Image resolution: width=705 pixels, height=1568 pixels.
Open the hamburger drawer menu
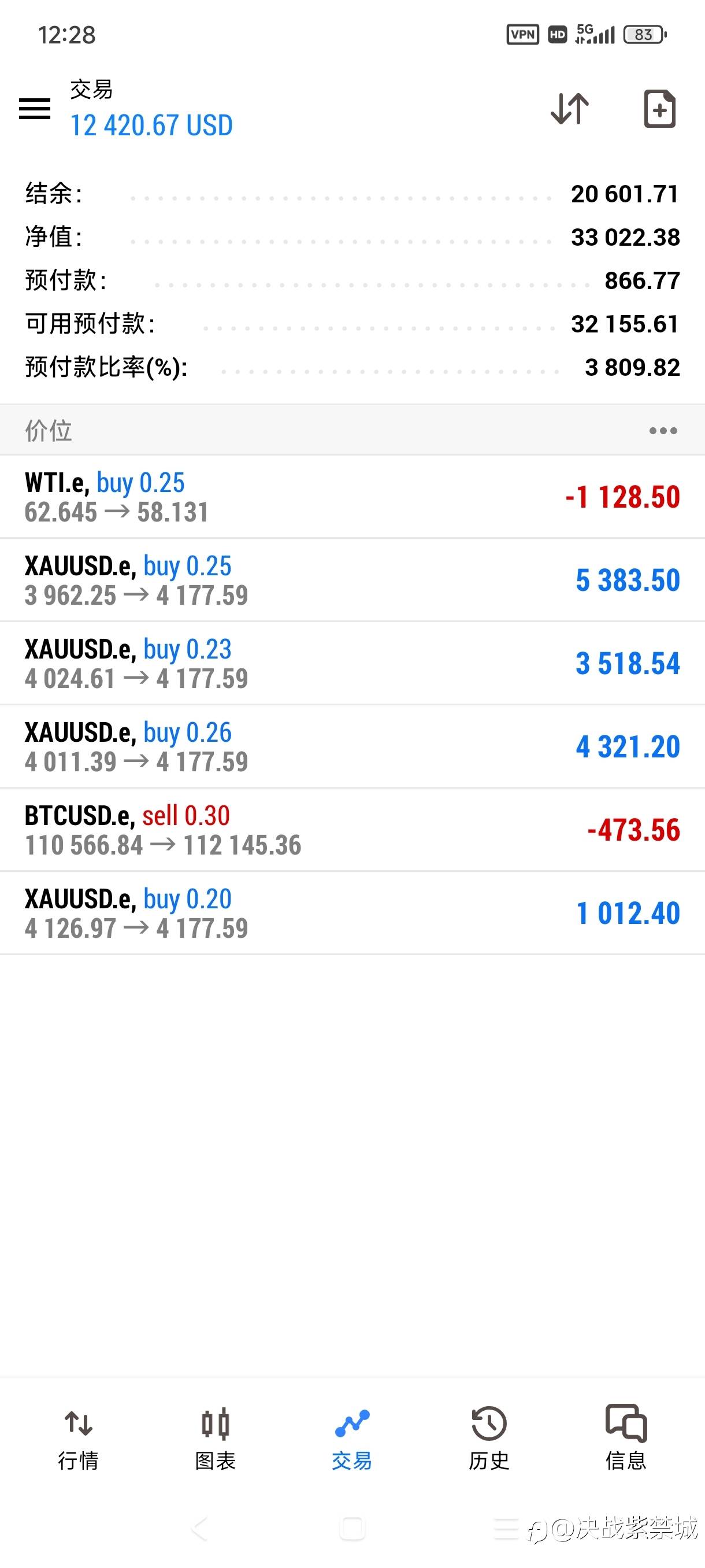(35, 109)
